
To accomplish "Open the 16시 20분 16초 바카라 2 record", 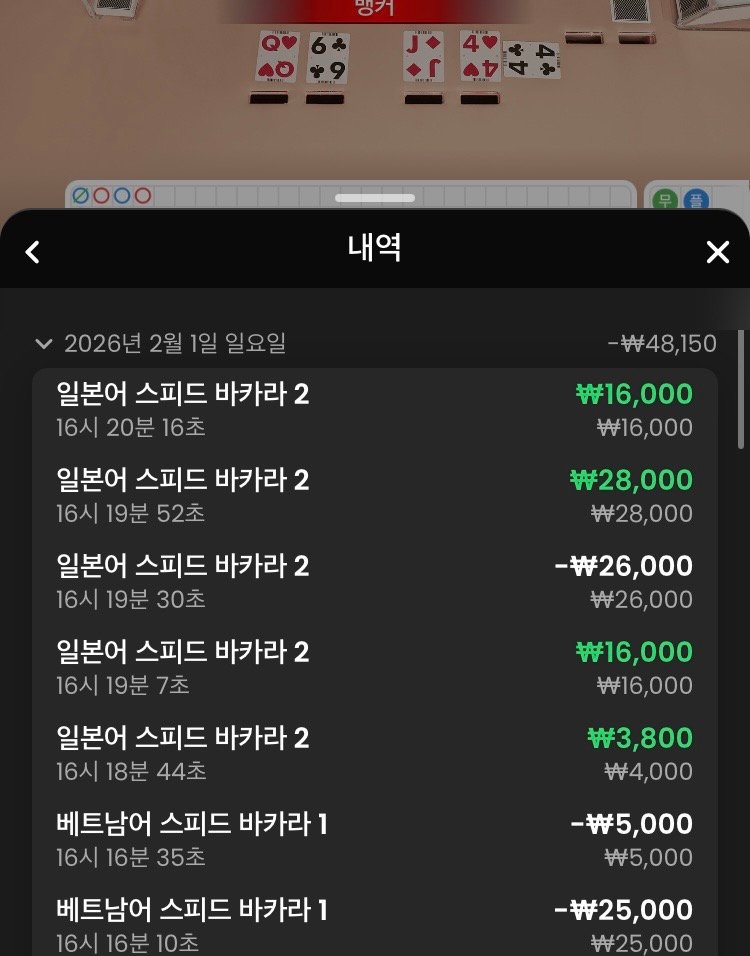I will (x=374, y=410).
